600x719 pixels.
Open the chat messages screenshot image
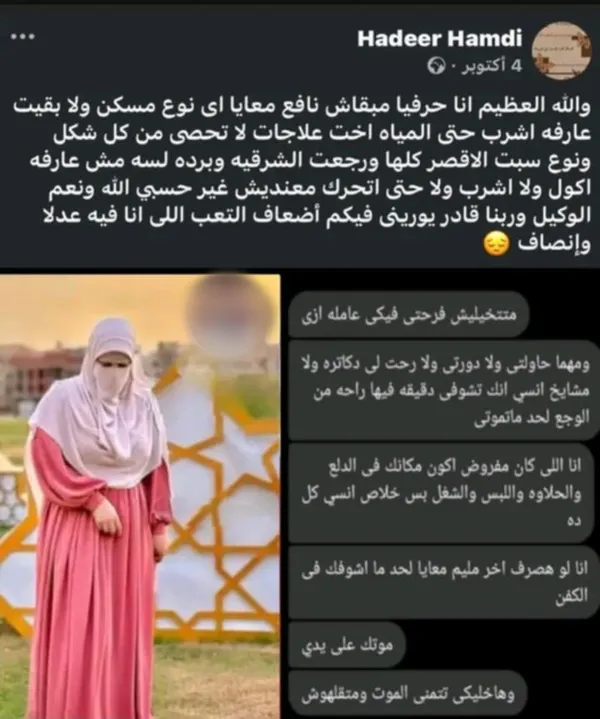[x=442, y=495]
